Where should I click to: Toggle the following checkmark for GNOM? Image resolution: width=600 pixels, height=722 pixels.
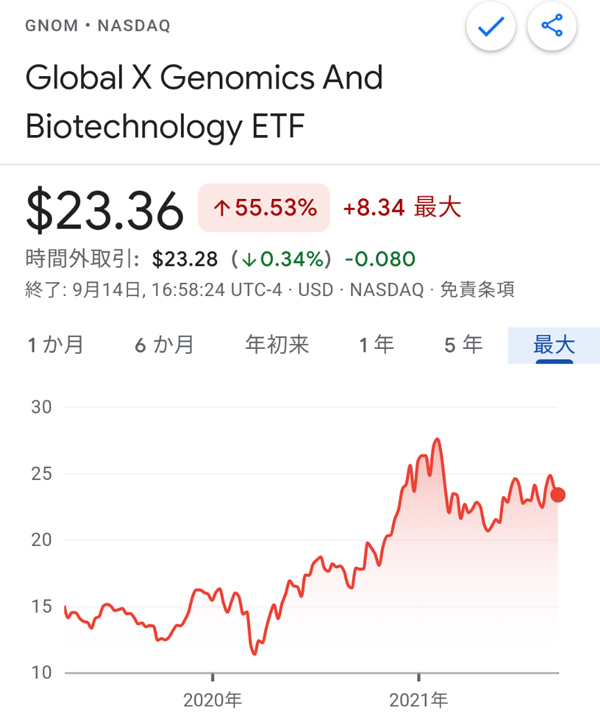pos(490,28)
